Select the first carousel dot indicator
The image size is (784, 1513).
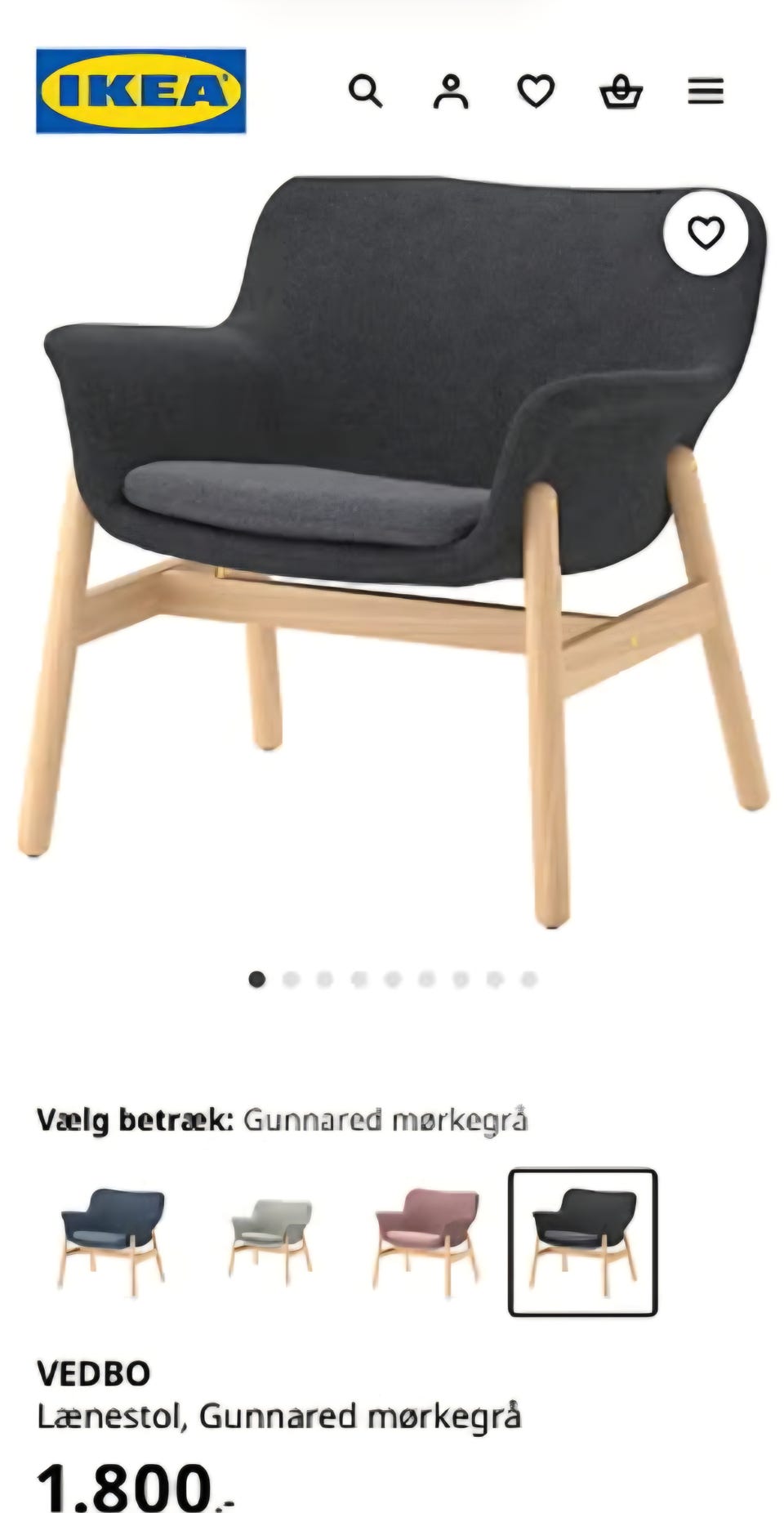(x=260, y=978)
